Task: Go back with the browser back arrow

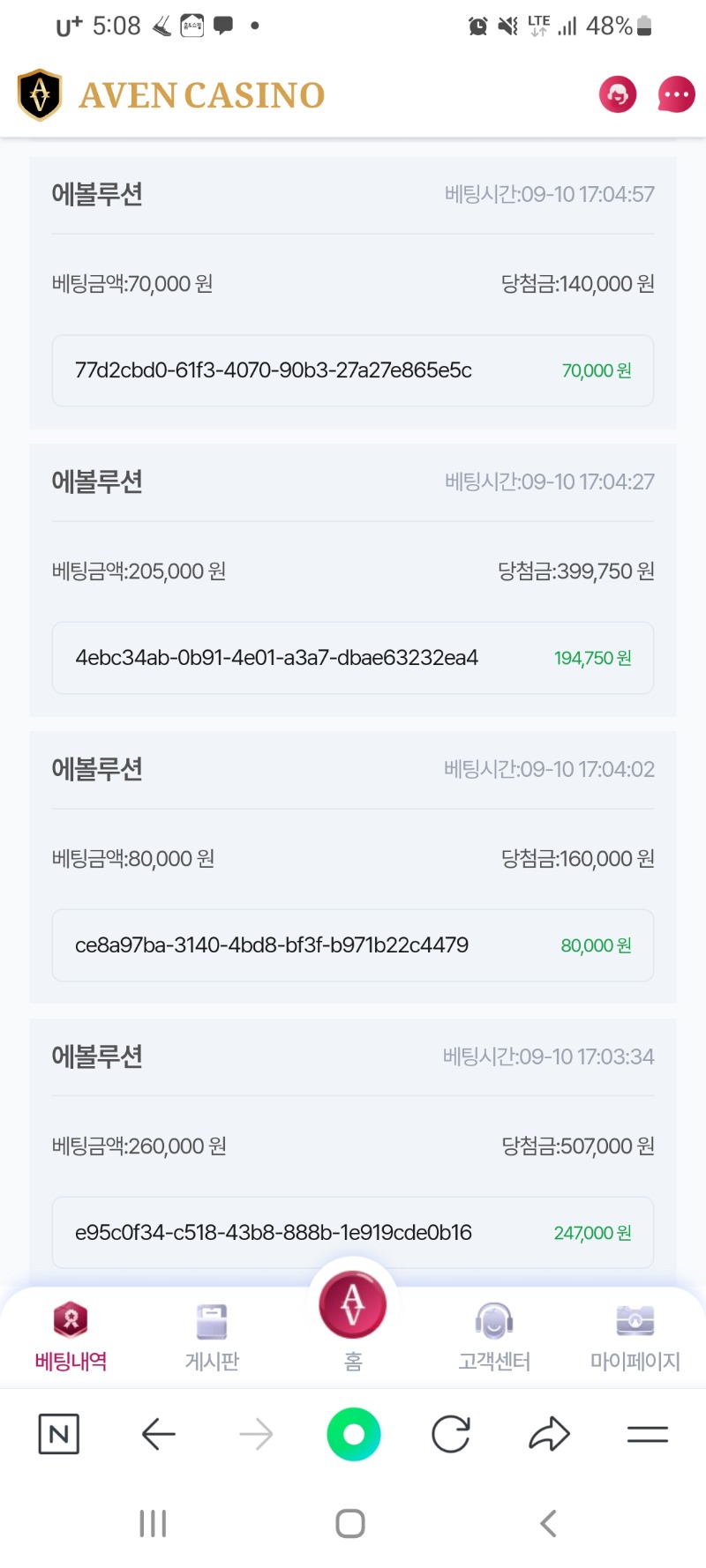Action: click(x=159, y=1434)
